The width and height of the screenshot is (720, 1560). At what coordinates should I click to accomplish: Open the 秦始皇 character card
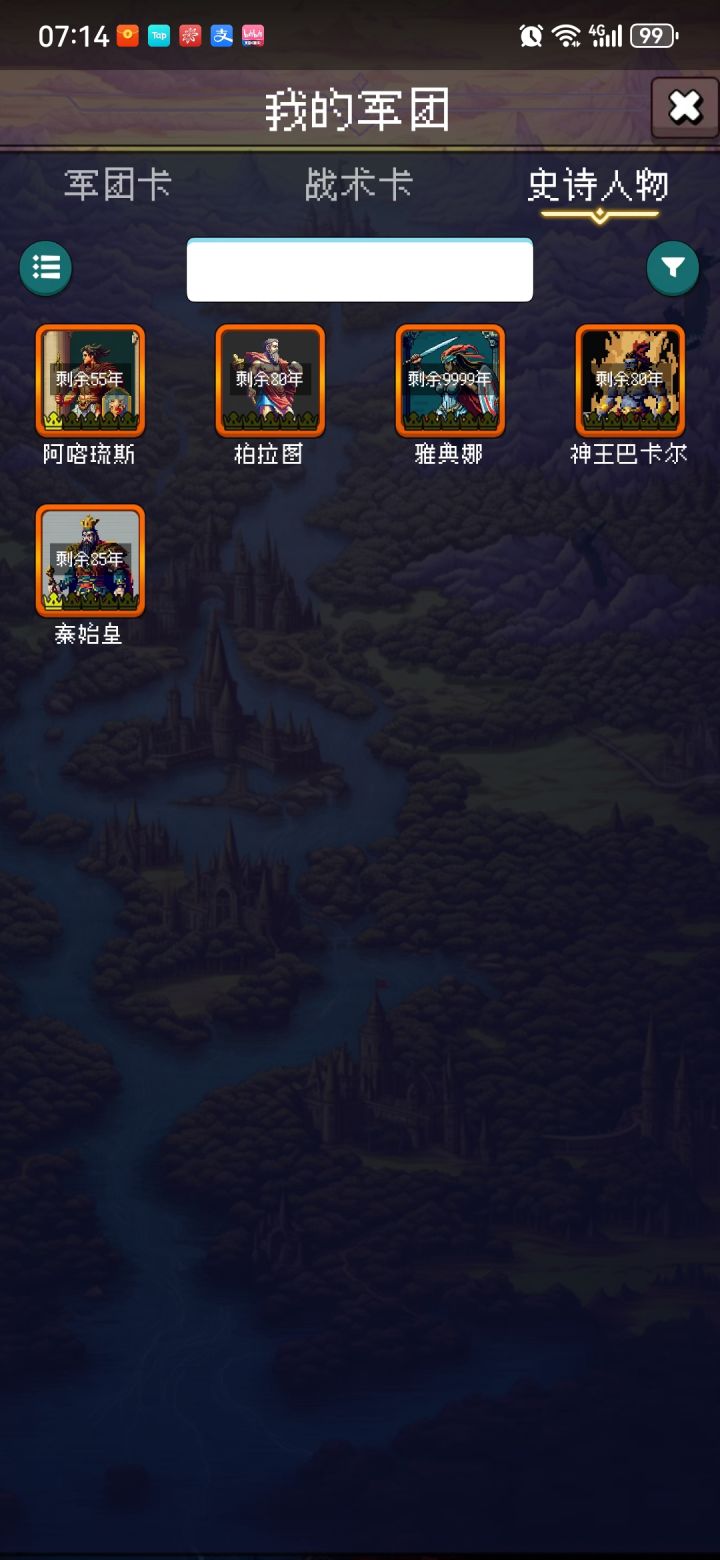click(90, 561)
